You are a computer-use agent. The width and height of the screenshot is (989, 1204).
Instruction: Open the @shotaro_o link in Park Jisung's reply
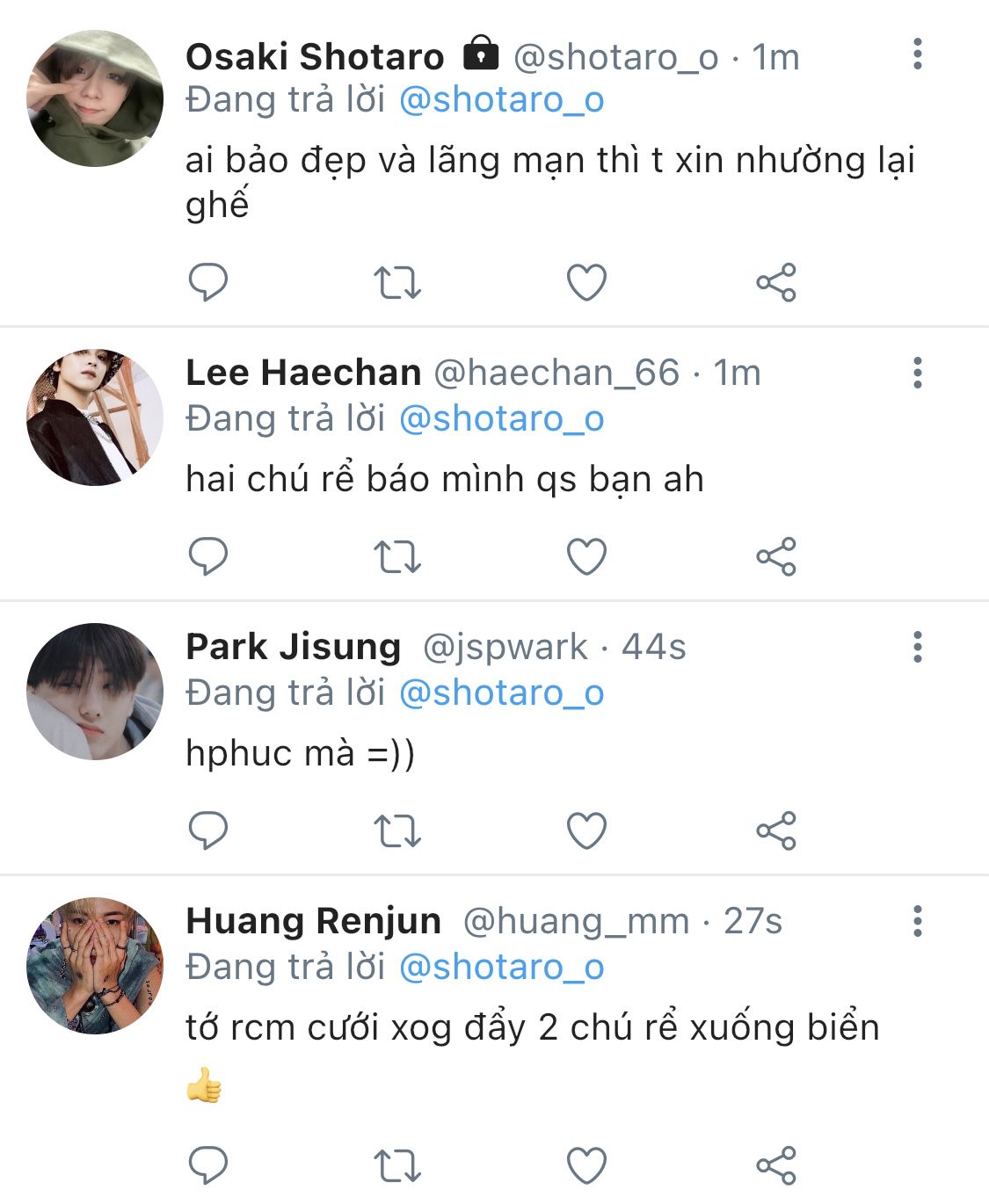[502, 693]
